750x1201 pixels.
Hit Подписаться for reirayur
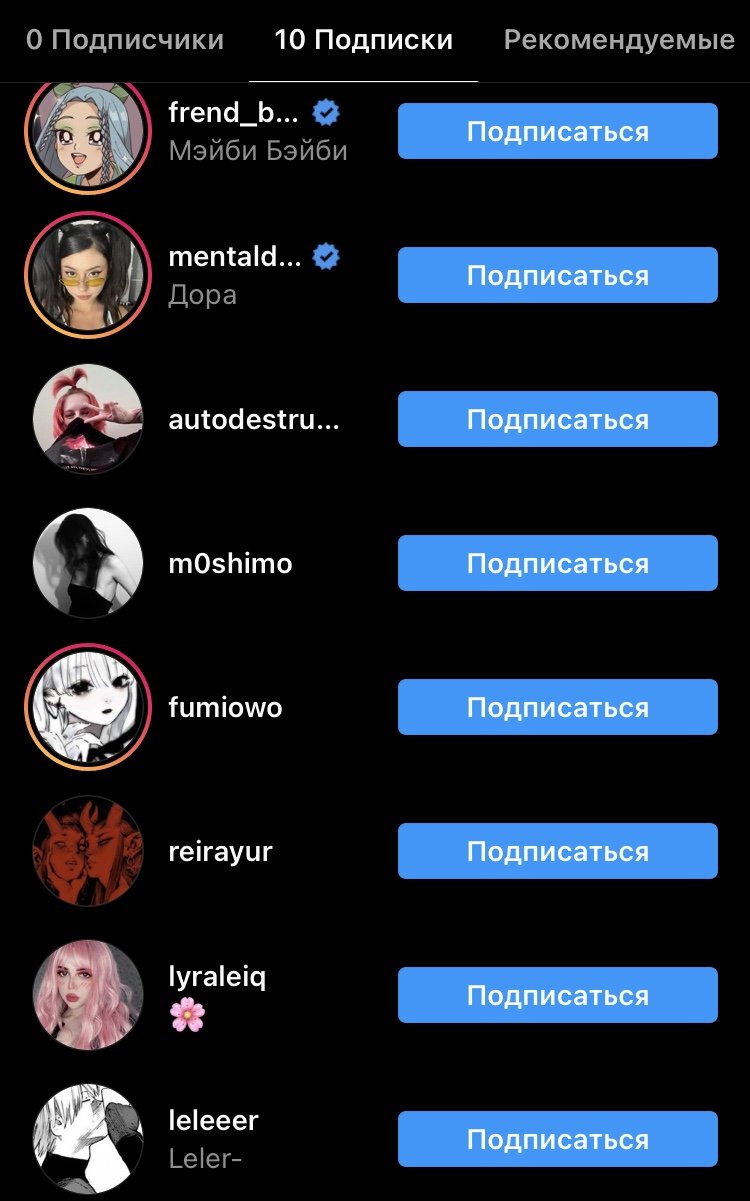coord(557,851)
